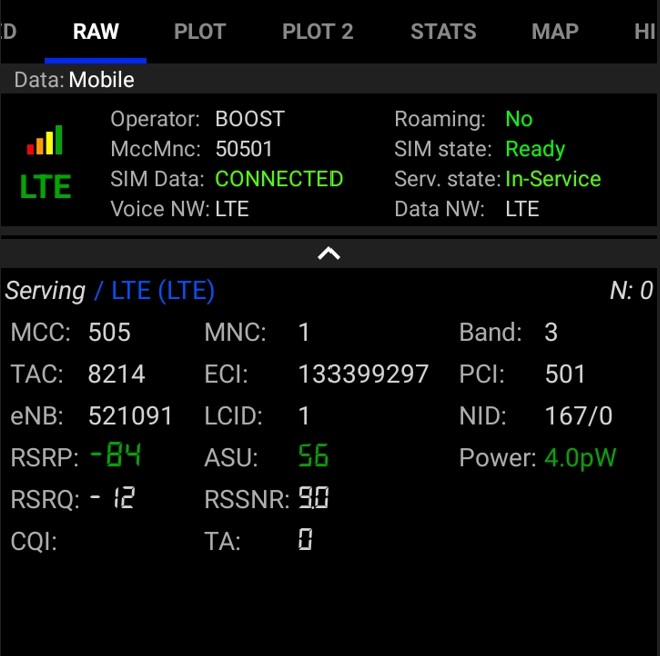Collapse the operator info panel
This screenshot has width=660, height=656.
click(x=329, y=253)
